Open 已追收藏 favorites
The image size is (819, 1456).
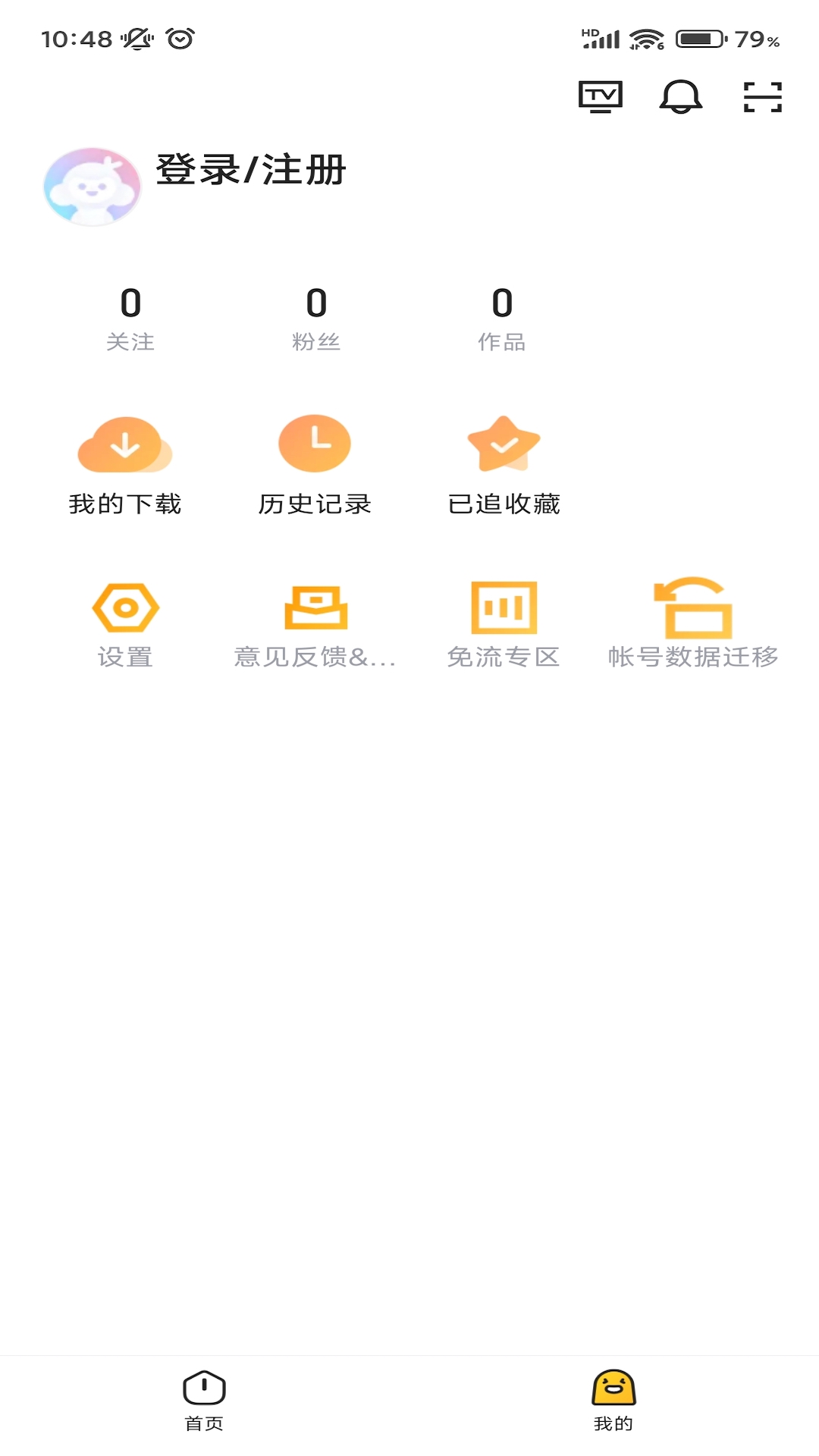504,463
